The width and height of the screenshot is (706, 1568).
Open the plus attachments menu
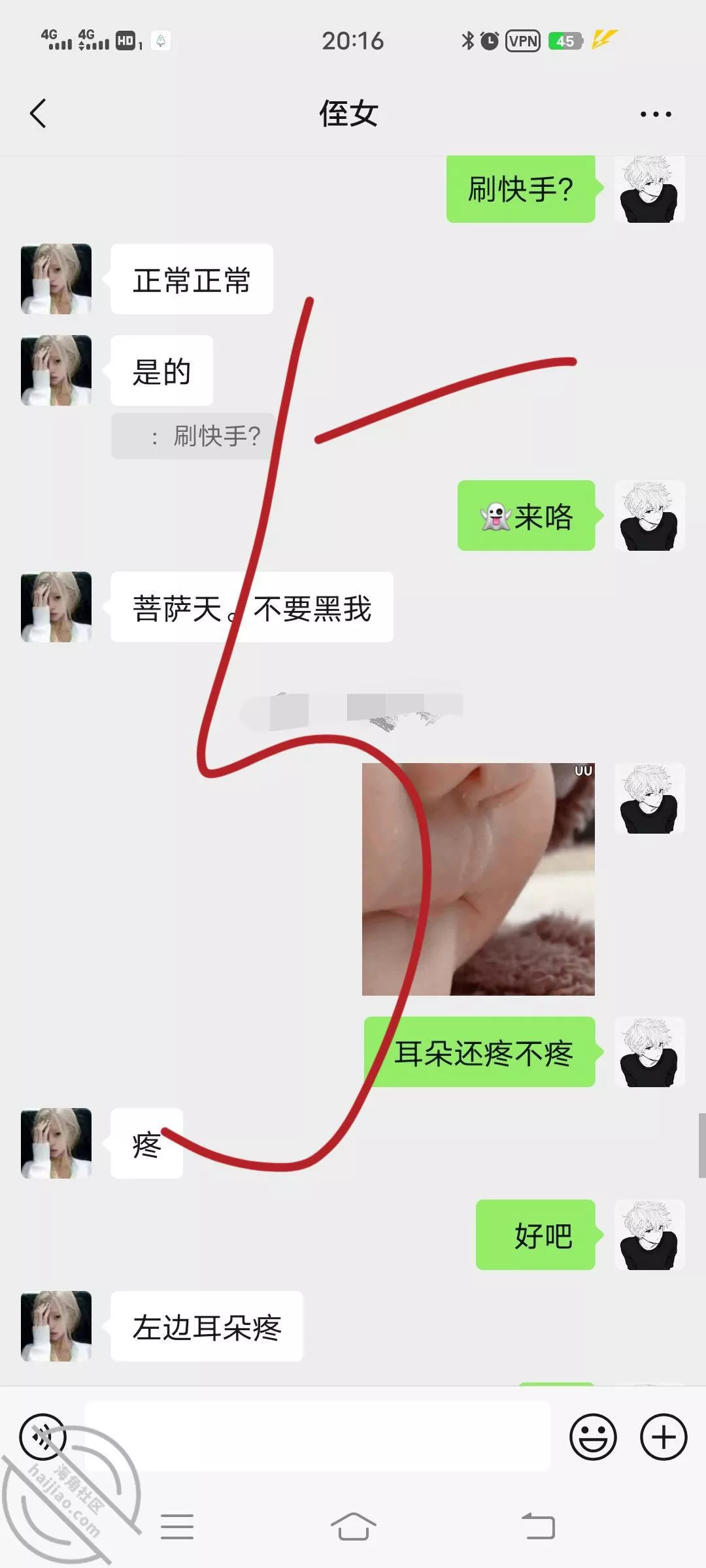coord(663,1437)
